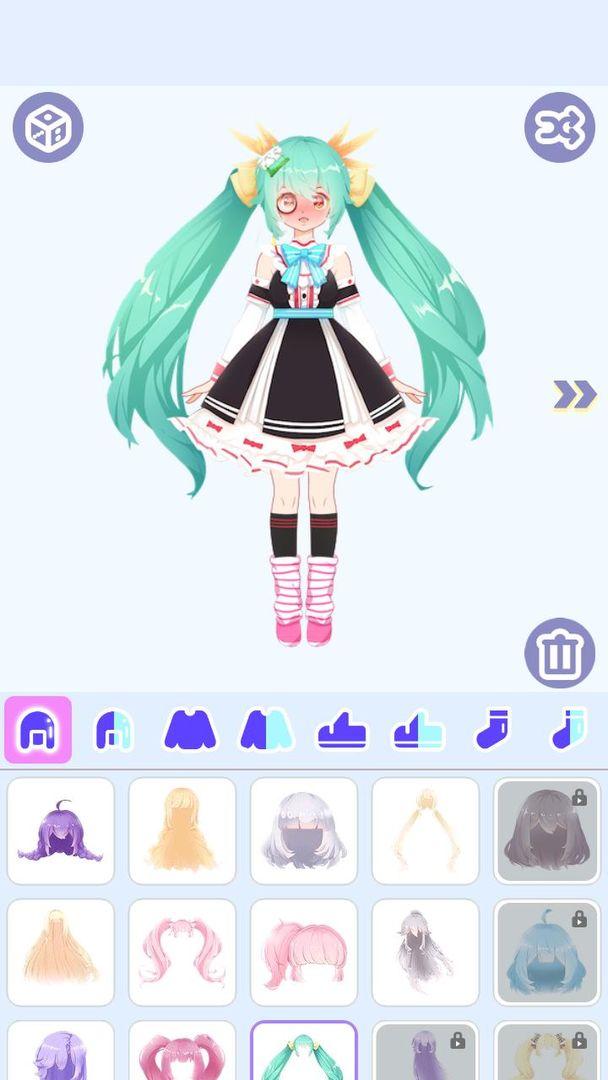Tap the locked blue wavy hairstyle

click(547, 952)
